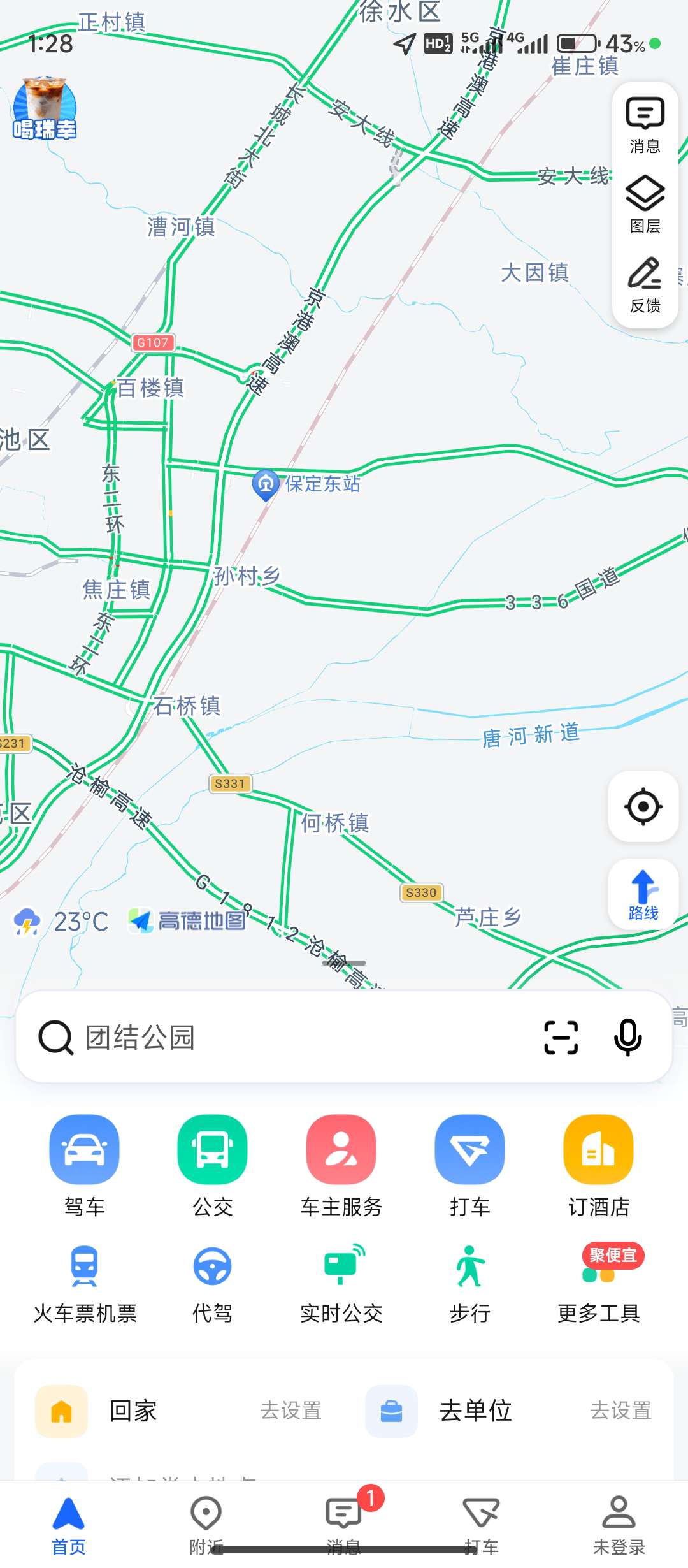Switch to the 附近 nearby tab
Screen dimensions: 688x1568
[x=206, y=1524]
